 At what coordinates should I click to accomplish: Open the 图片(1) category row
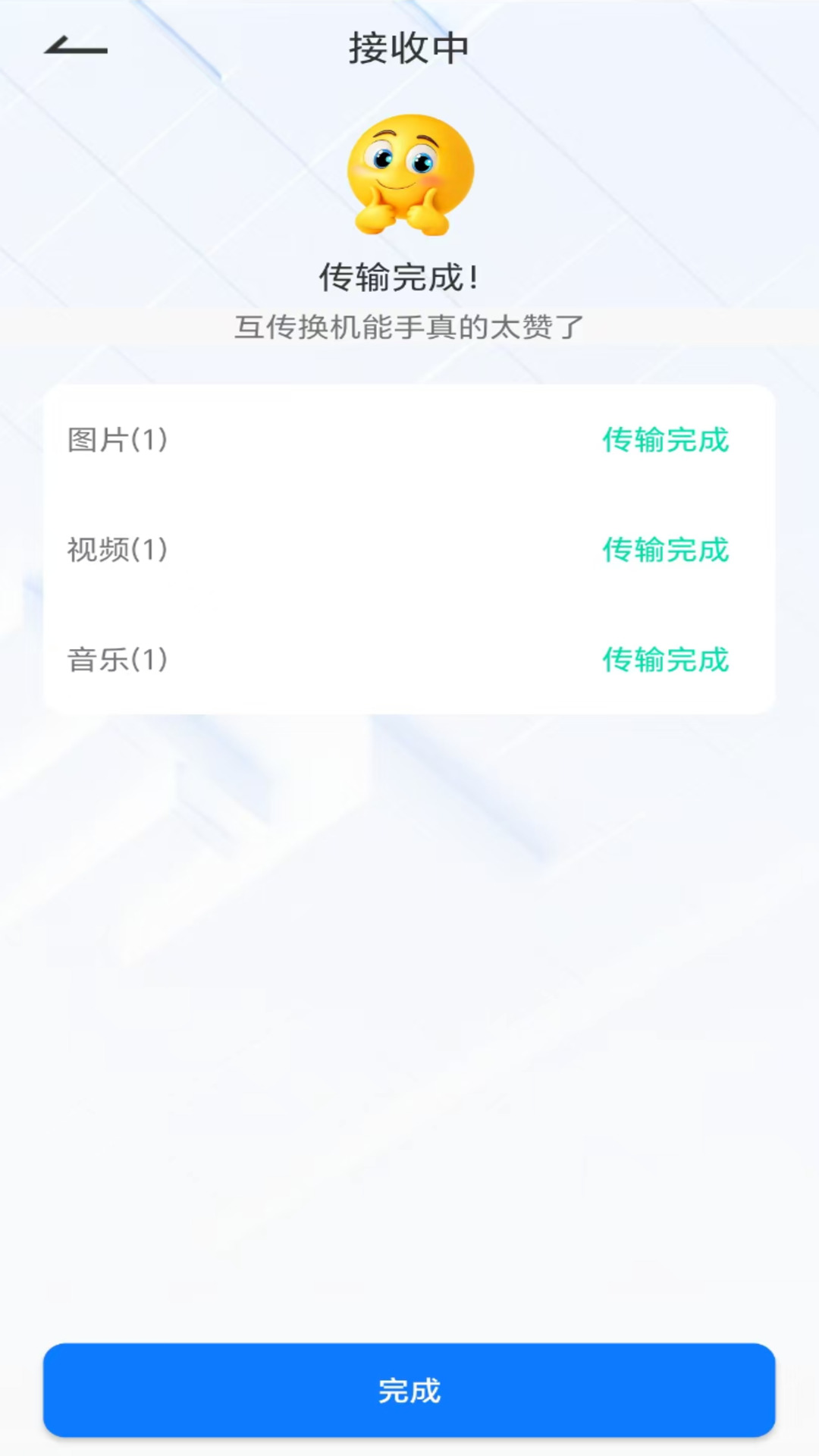pos(409,441)
